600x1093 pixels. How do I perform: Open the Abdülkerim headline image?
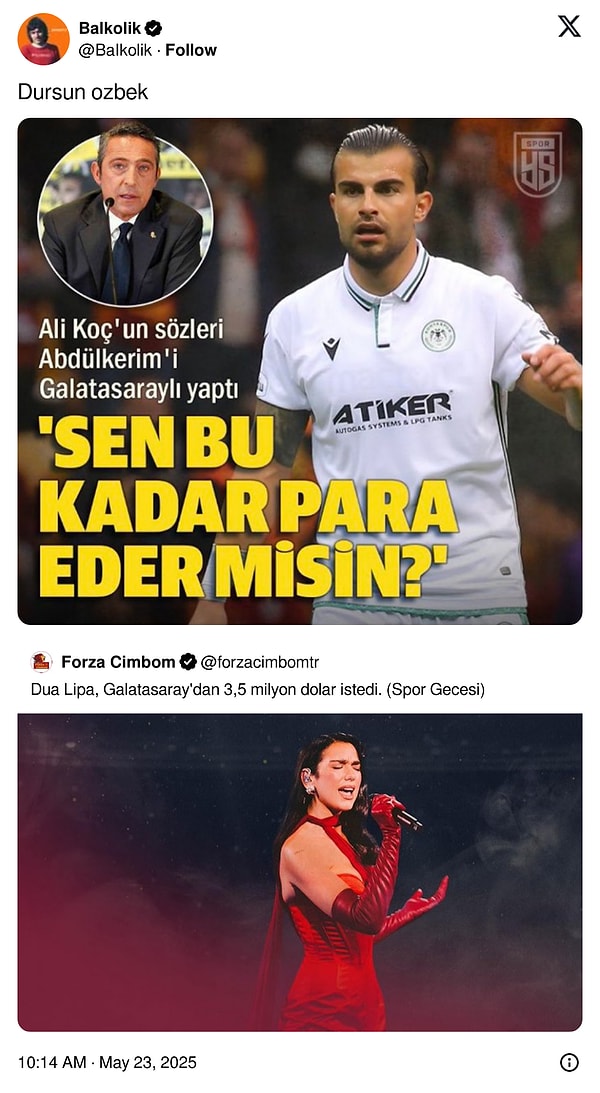(x=300, y=371)
